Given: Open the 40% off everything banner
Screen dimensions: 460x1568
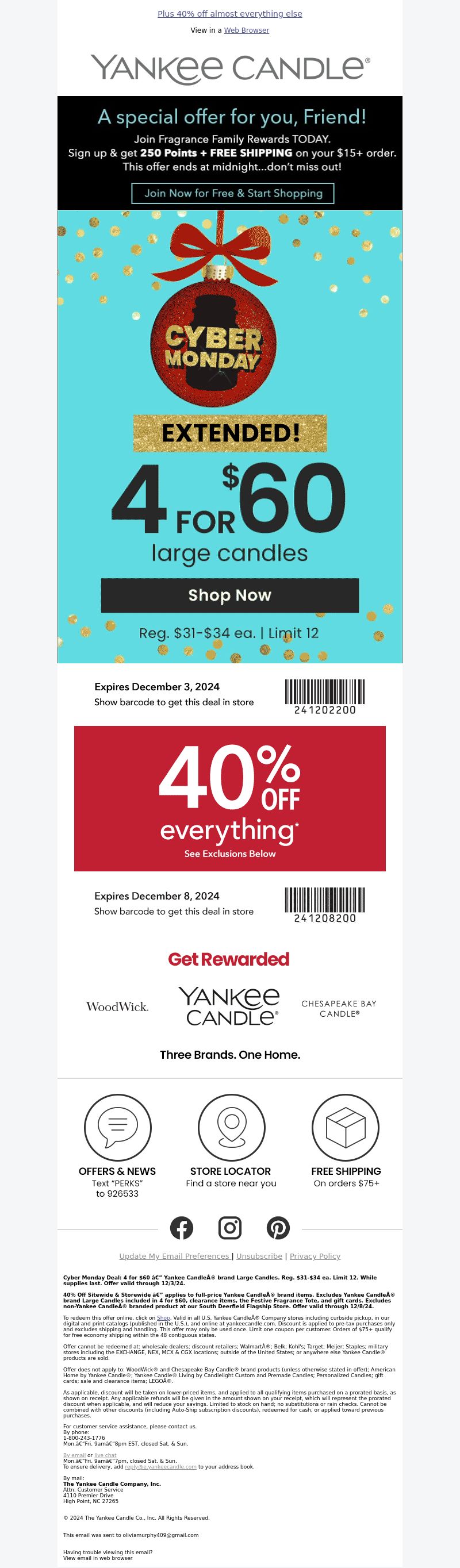Looking at the screenshot, I should 229,797.
